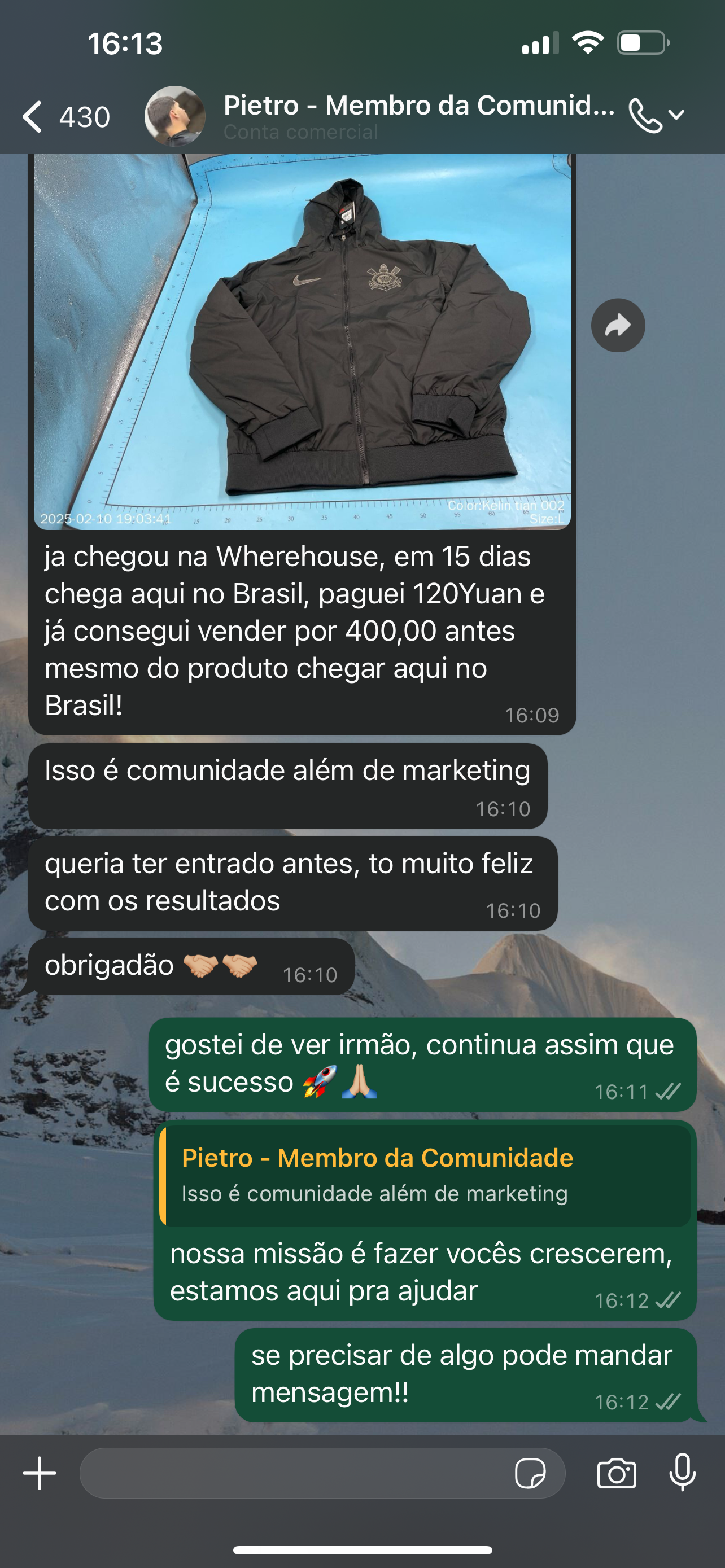Start a call with Pietro

pos(647,115)
